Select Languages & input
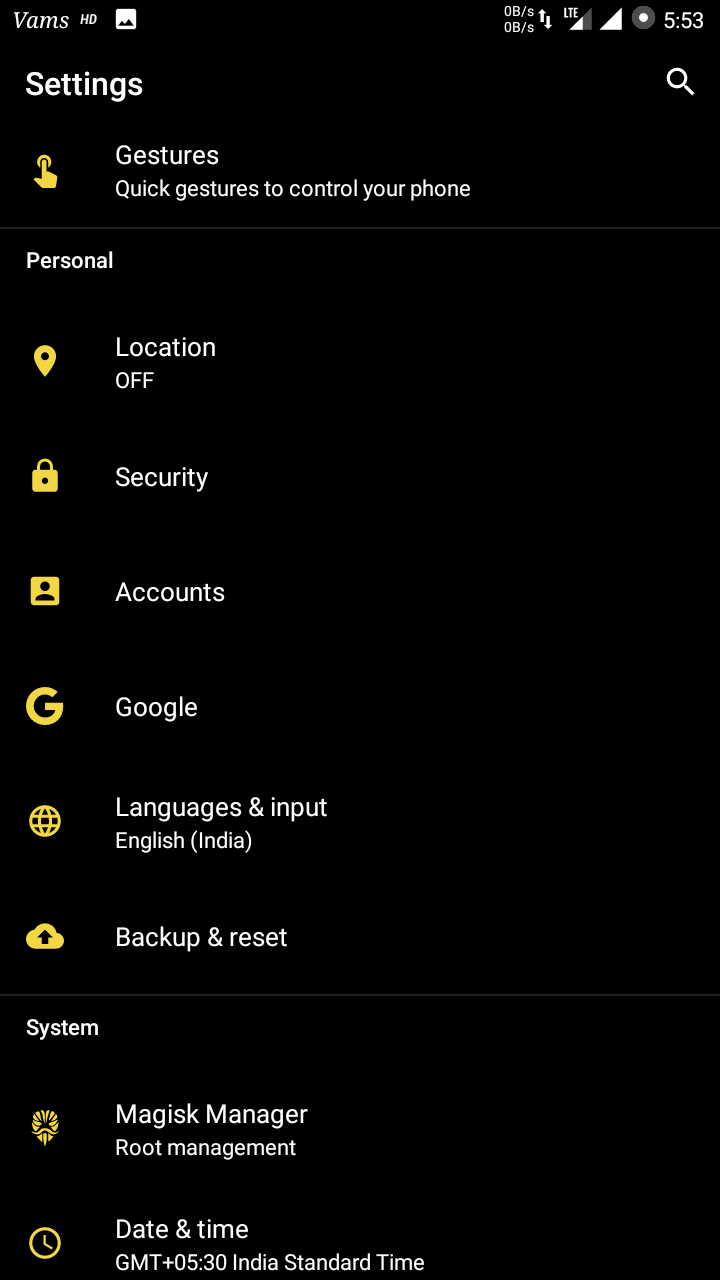The height and width of the screenshot is (1280, 720). click(x=360, y=822)
